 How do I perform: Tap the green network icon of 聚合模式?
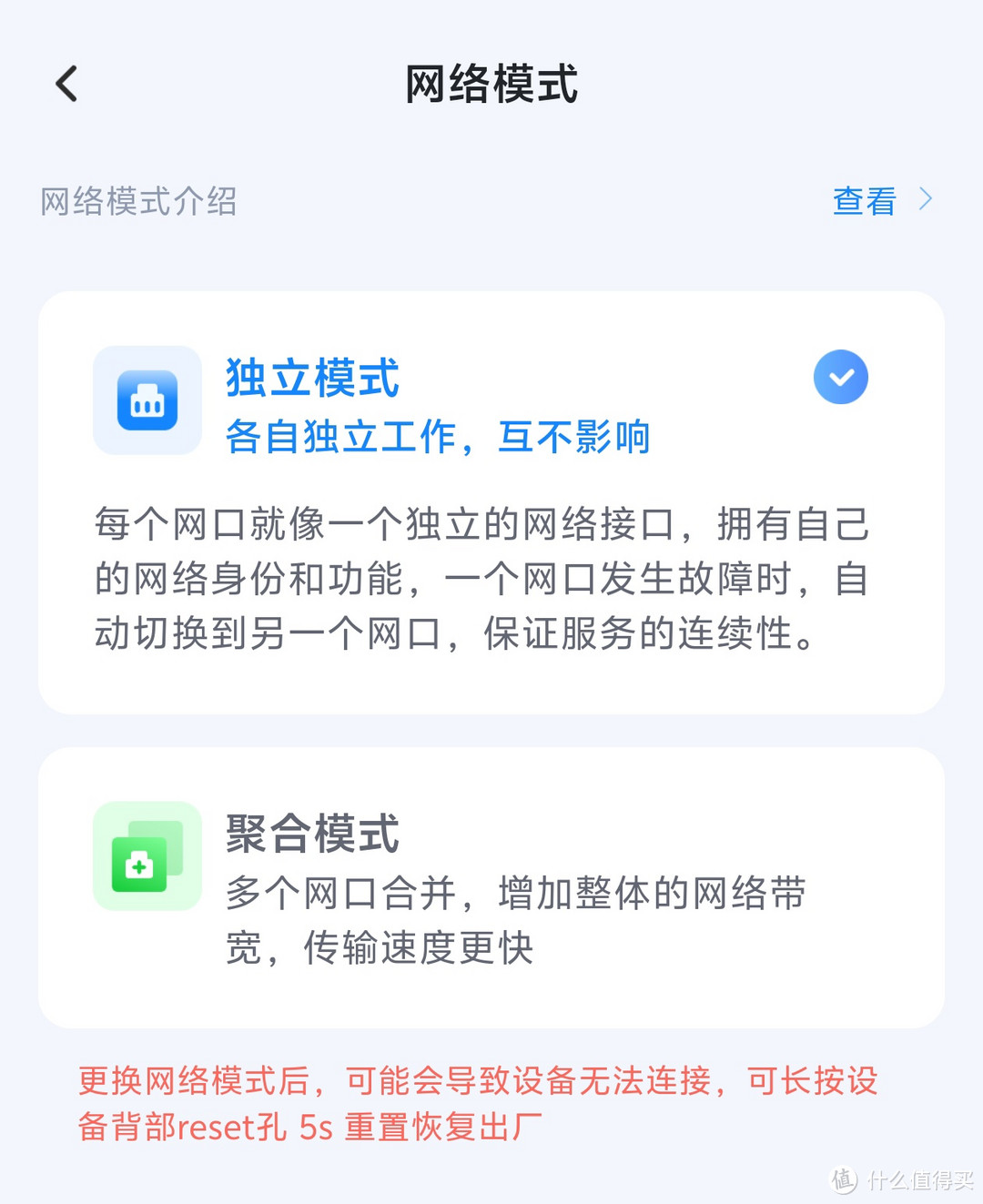pos(147,855)
